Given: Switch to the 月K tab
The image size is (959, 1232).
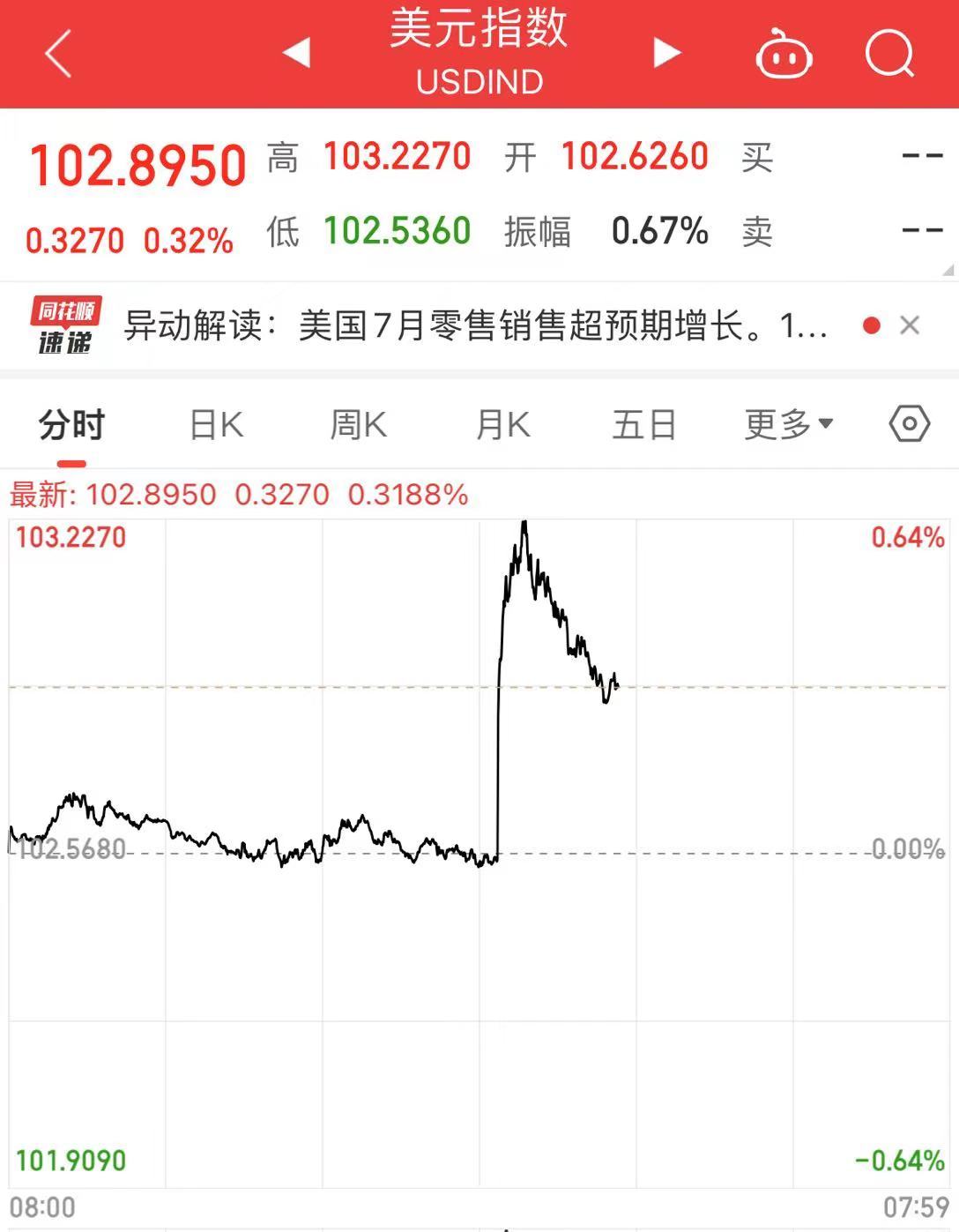Looking at the screenshot, I should coord(502,426).
